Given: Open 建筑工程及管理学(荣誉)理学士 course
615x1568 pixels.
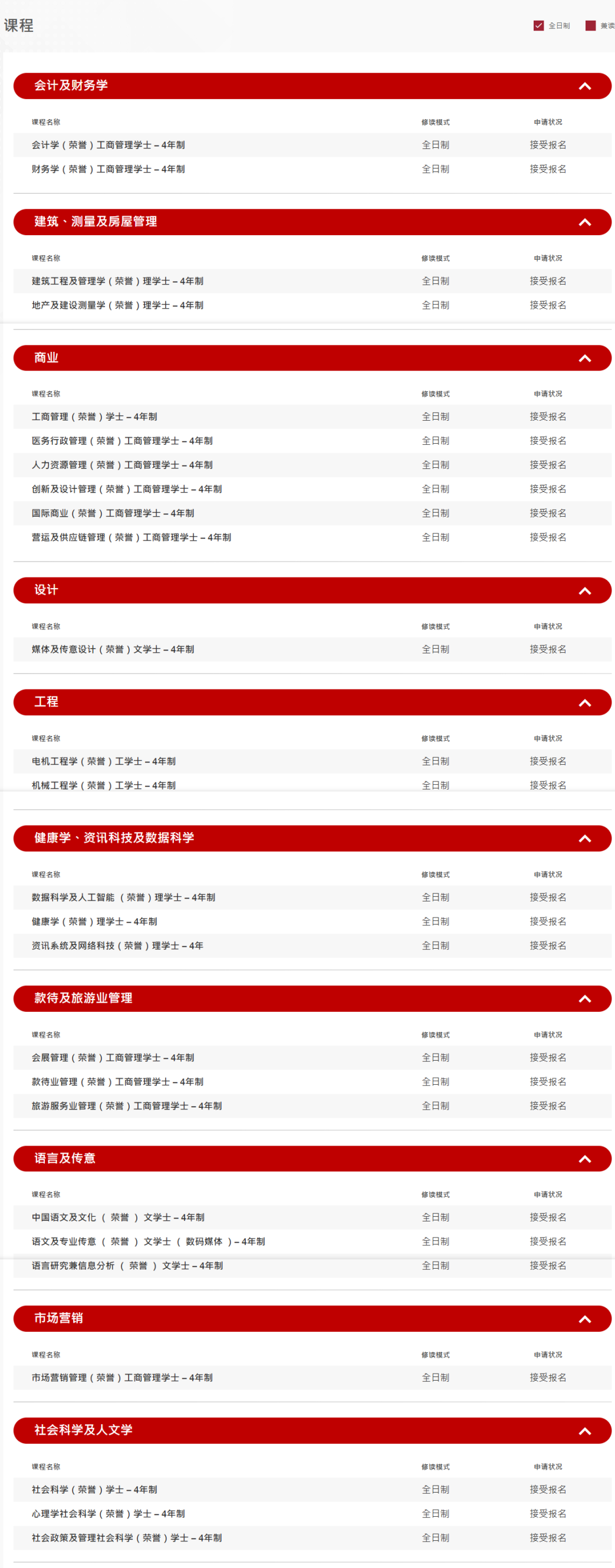Looking at the screenshot, I should [117, 281].
